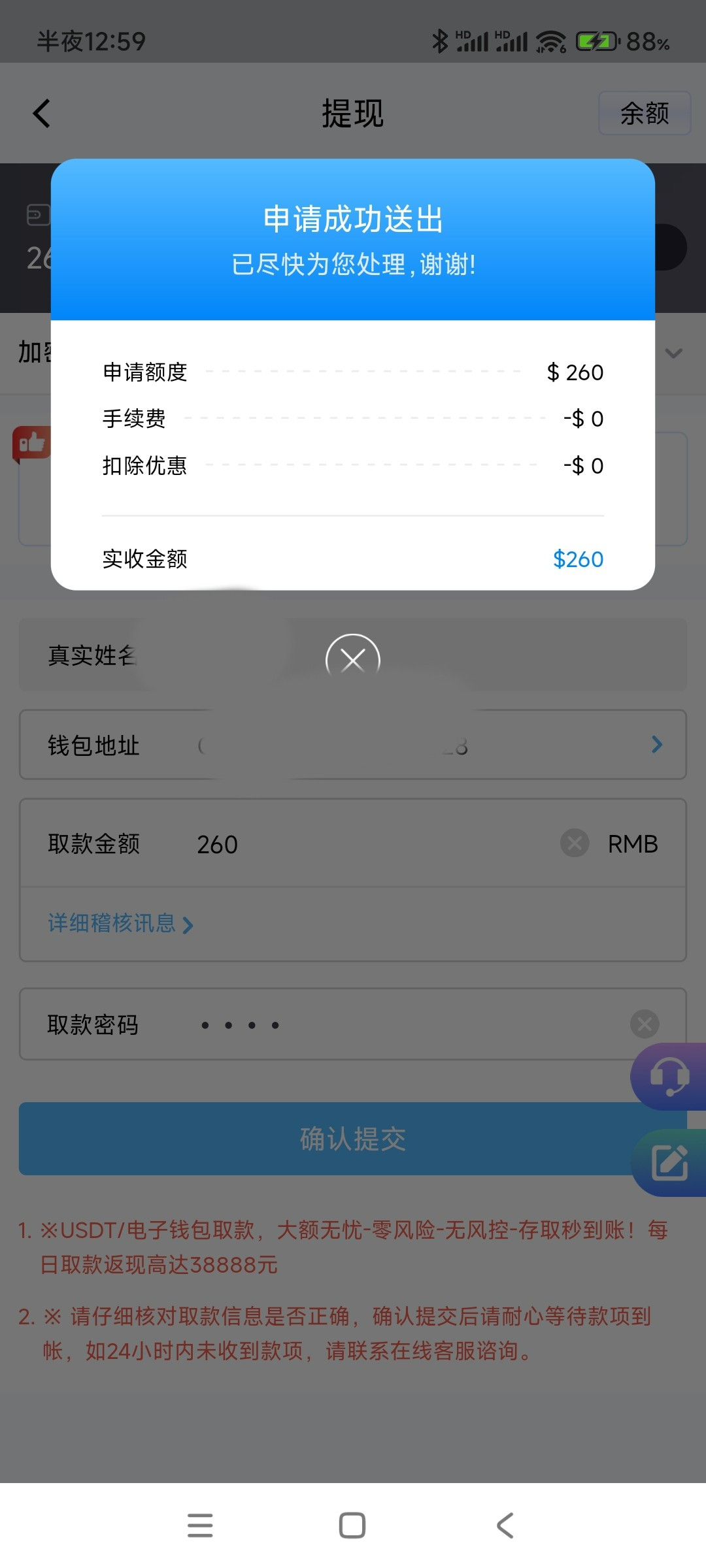Viewport: 706px width, 1568px height.
Task: Open the 钱包地址 wallet address selector
Action: point(656,744)
